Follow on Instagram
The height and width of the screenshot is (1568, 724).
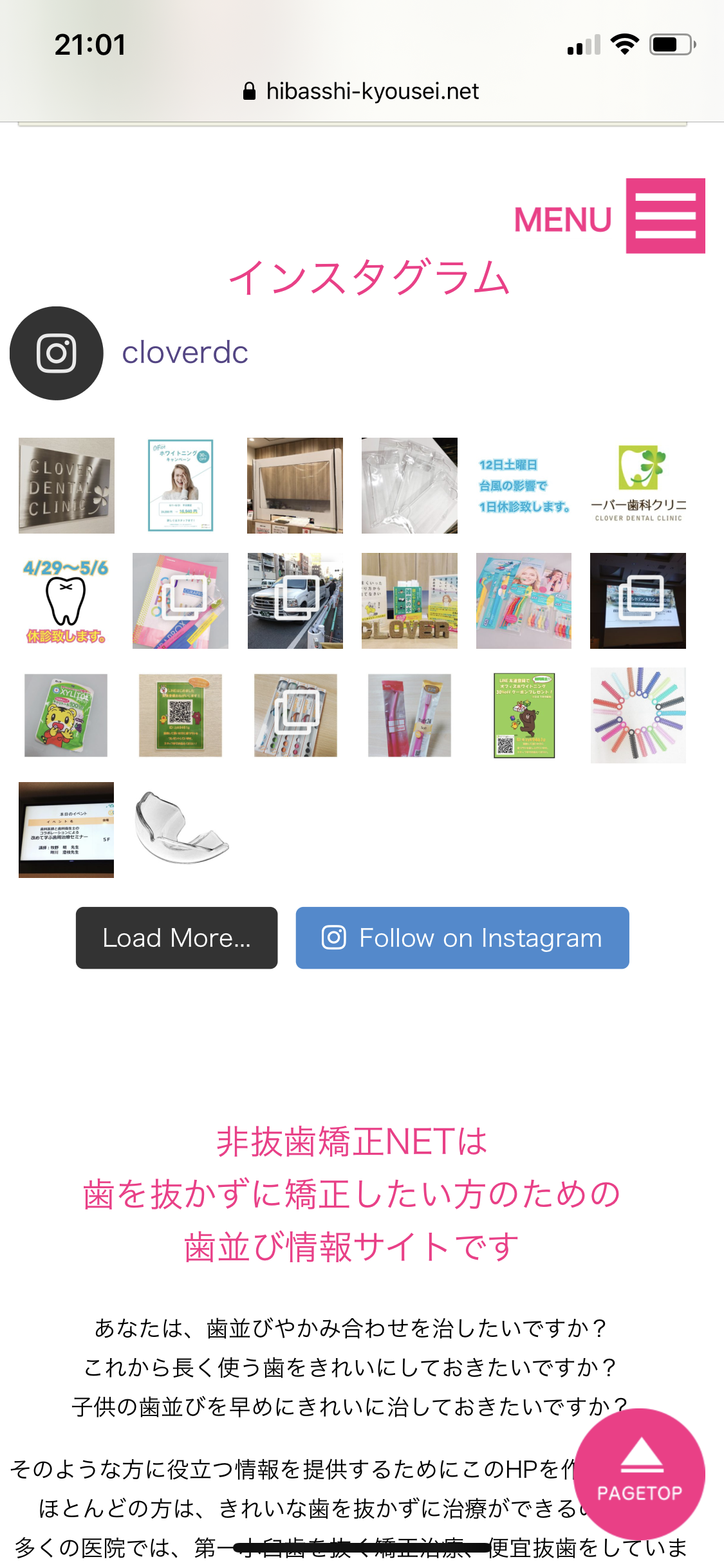[462, 938]
